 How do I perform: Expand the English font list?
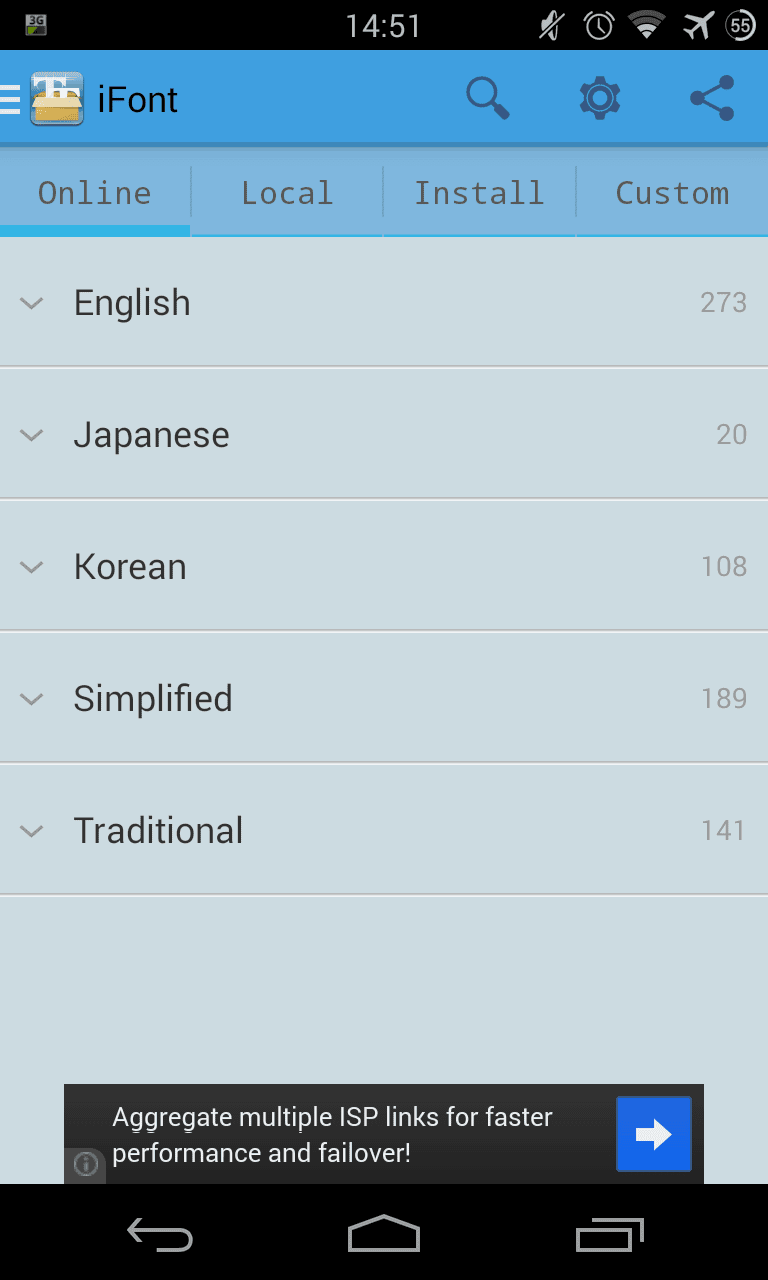click(384, 302)
